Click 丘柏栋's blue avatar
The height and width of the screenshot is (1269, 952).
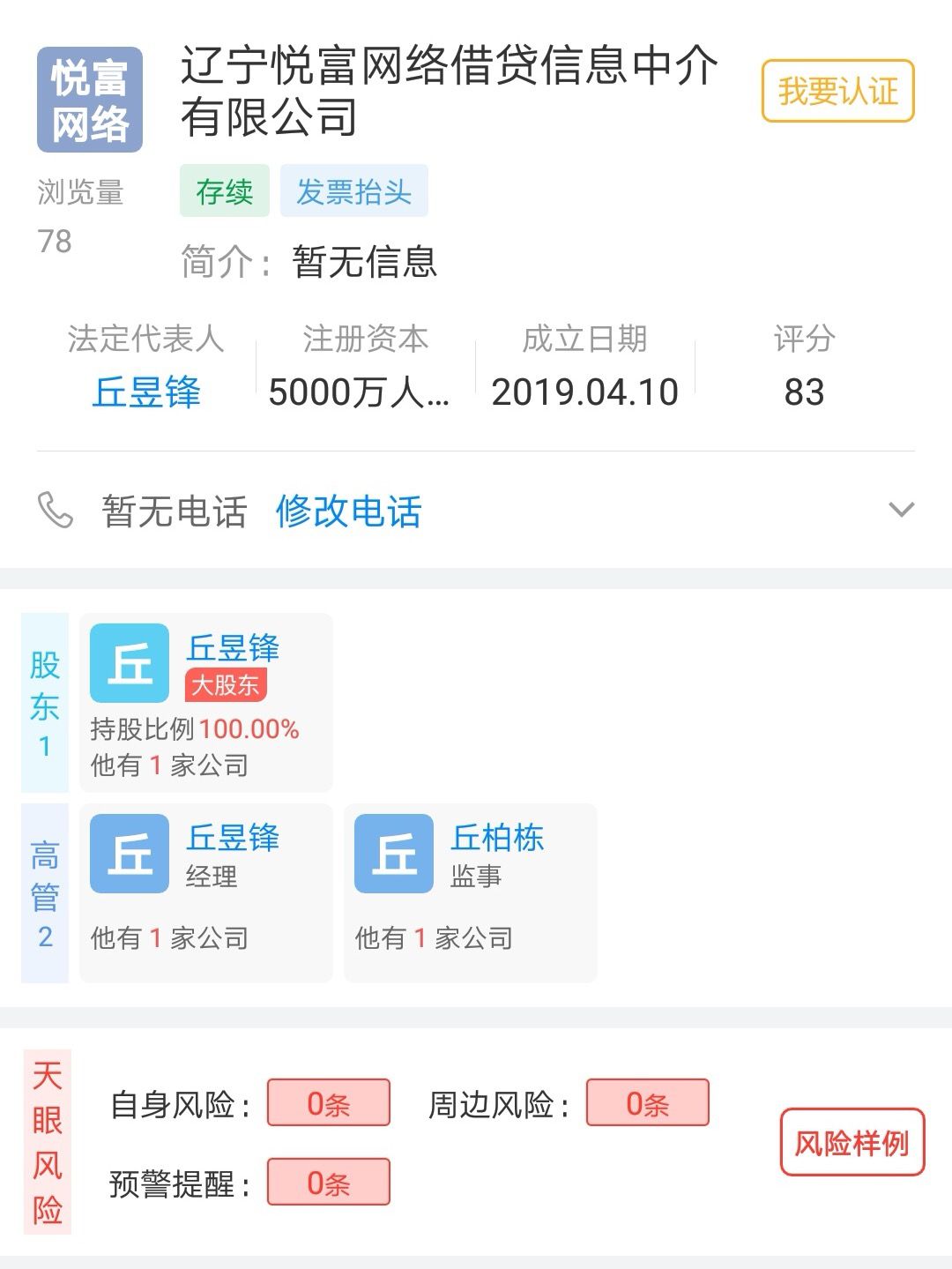pos(393,855)
